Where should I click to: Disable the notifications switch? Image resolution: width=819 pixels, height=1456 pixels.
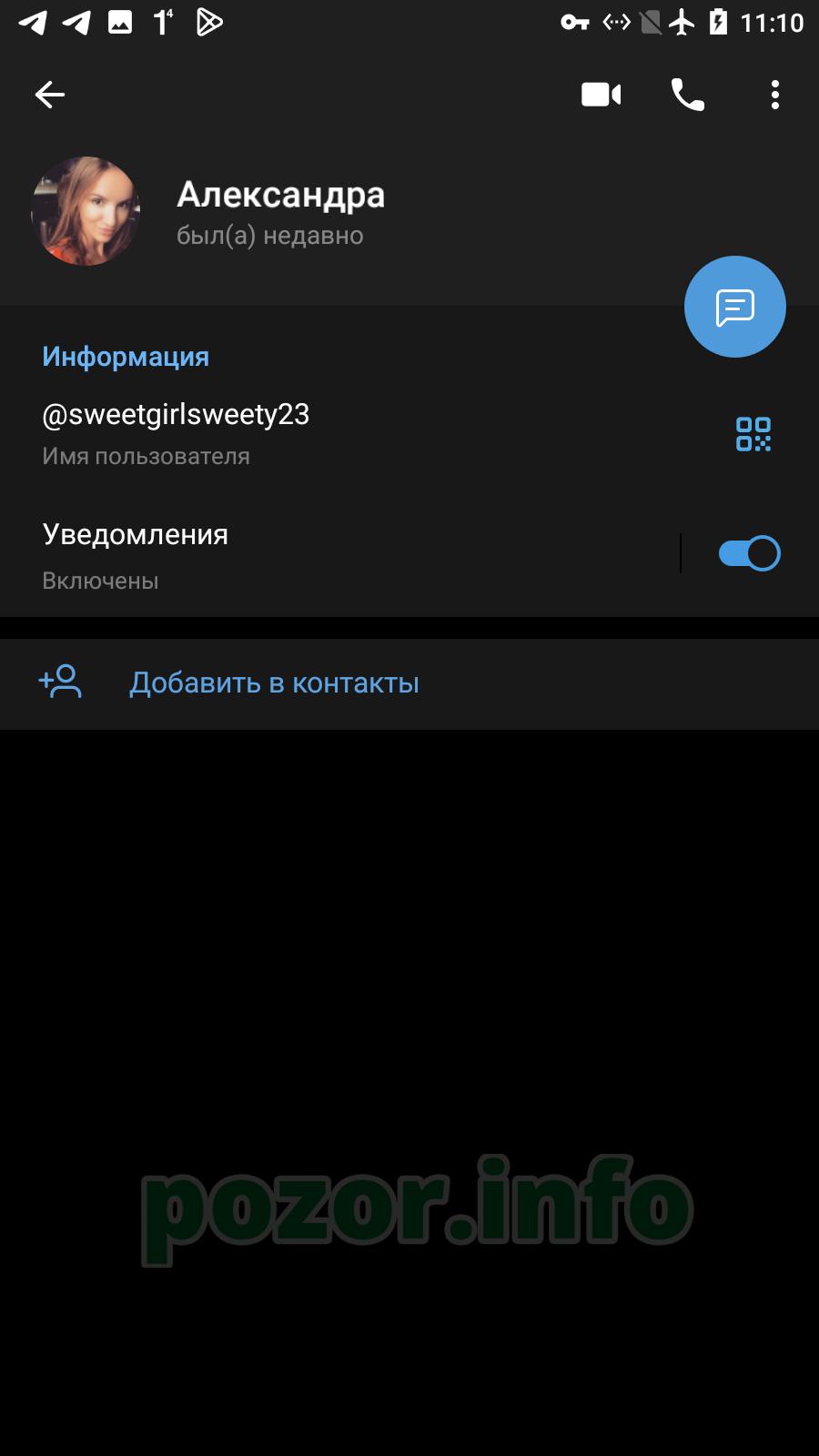749,553
